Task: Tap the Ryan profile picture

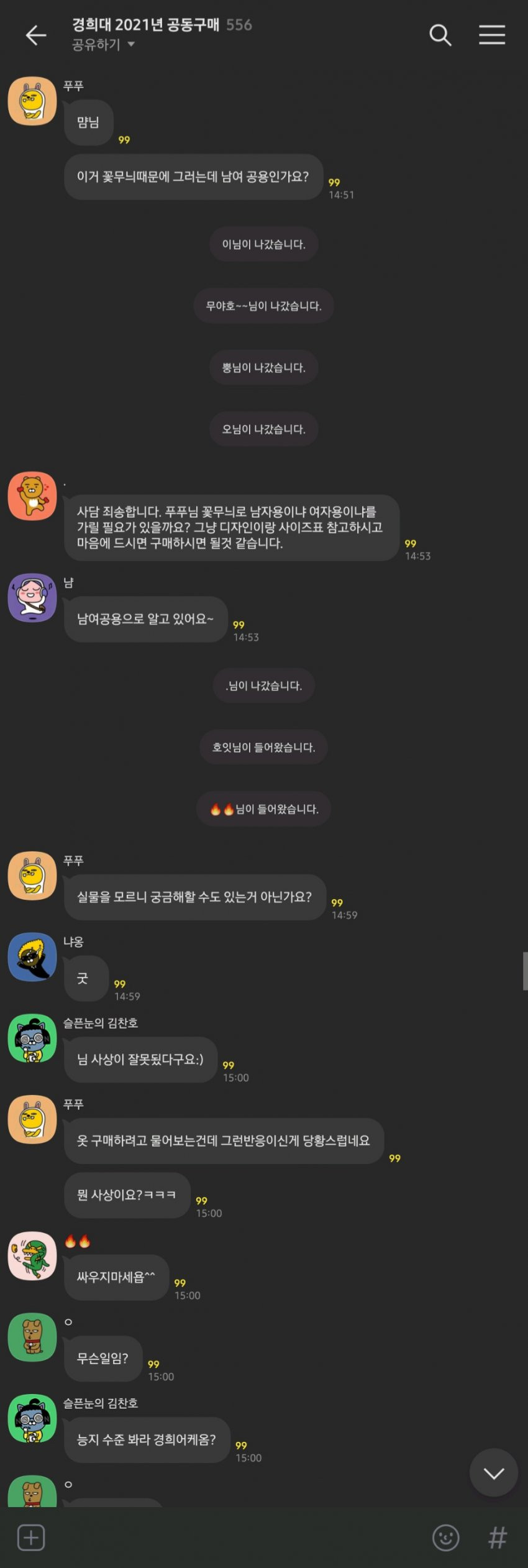Action: point(32,496)
